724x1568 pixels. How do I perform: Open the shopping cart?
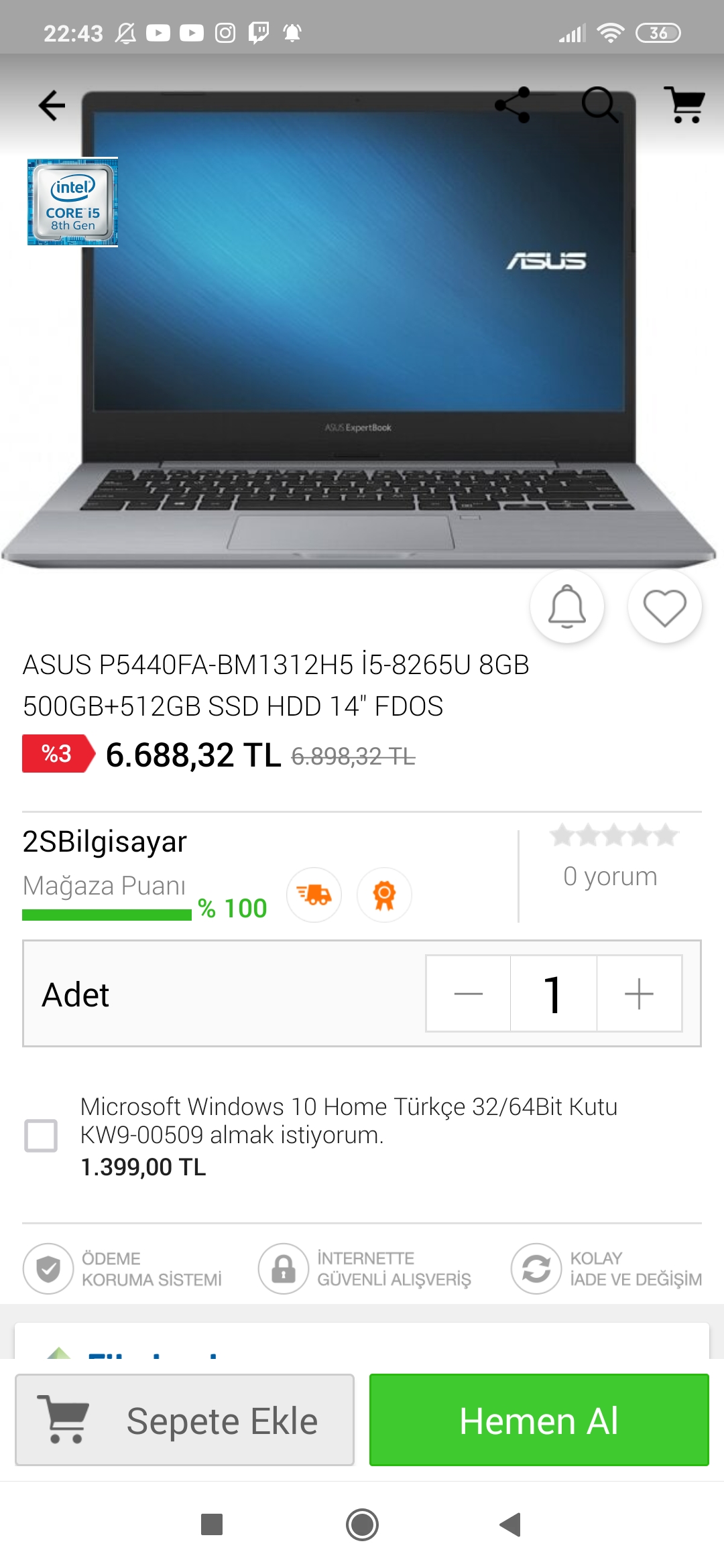tap(684, 104)
